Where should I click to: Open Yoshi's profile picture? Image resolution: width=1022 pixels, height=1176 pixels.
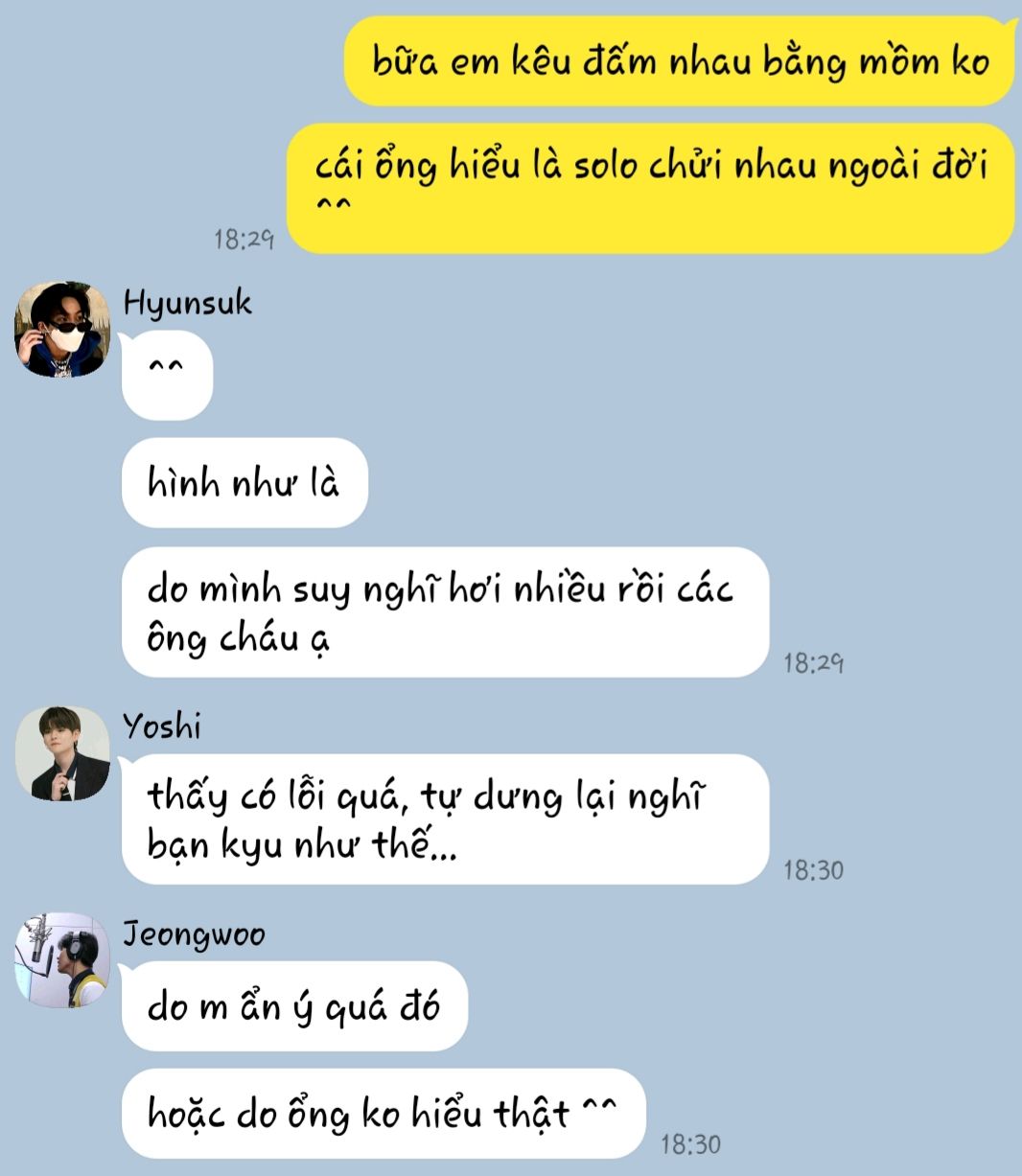62,753
